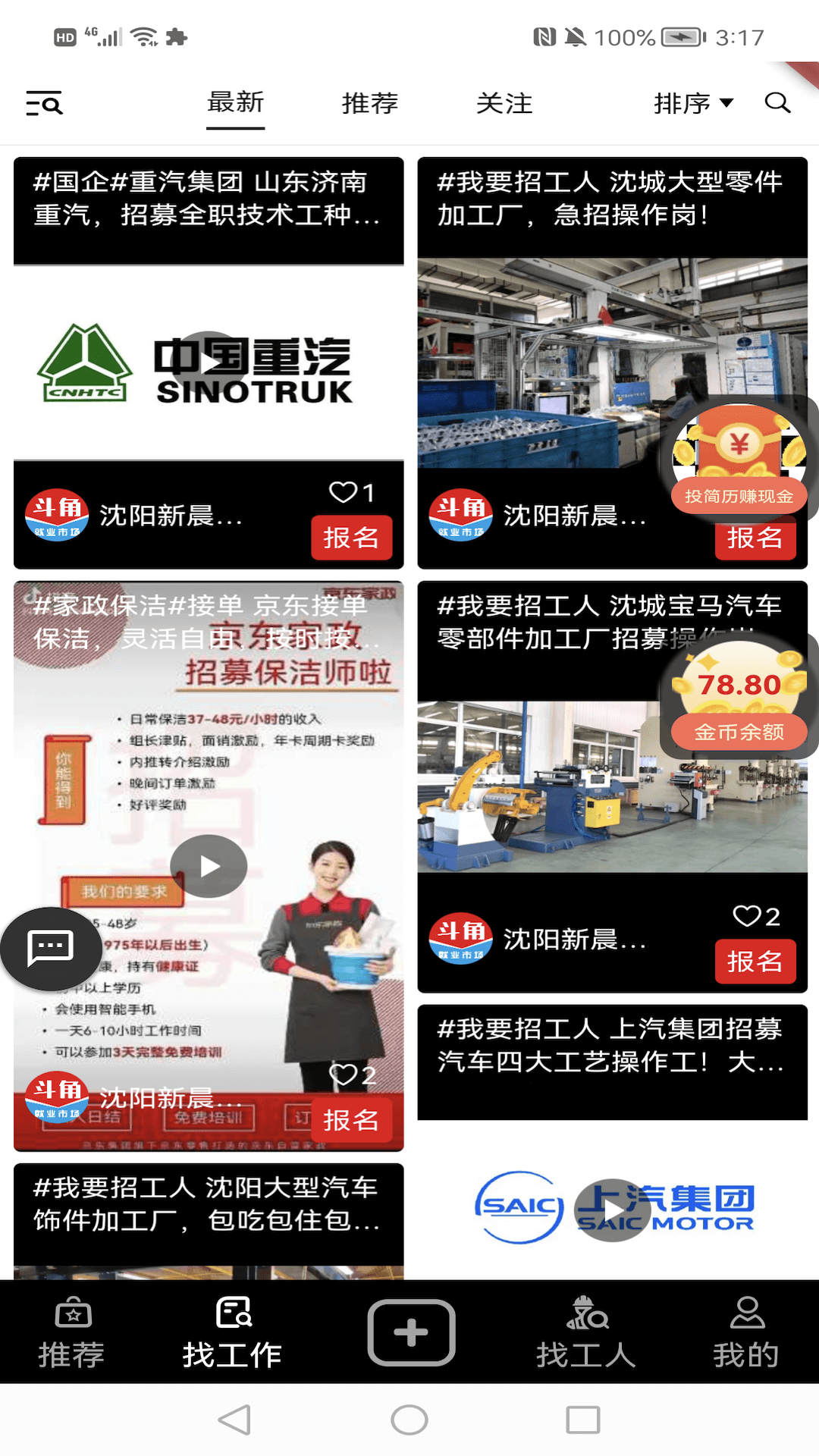Tap 报名 on the 宝马汽车零部件 post
819x1456 pixels.
(x=755, y=962)
